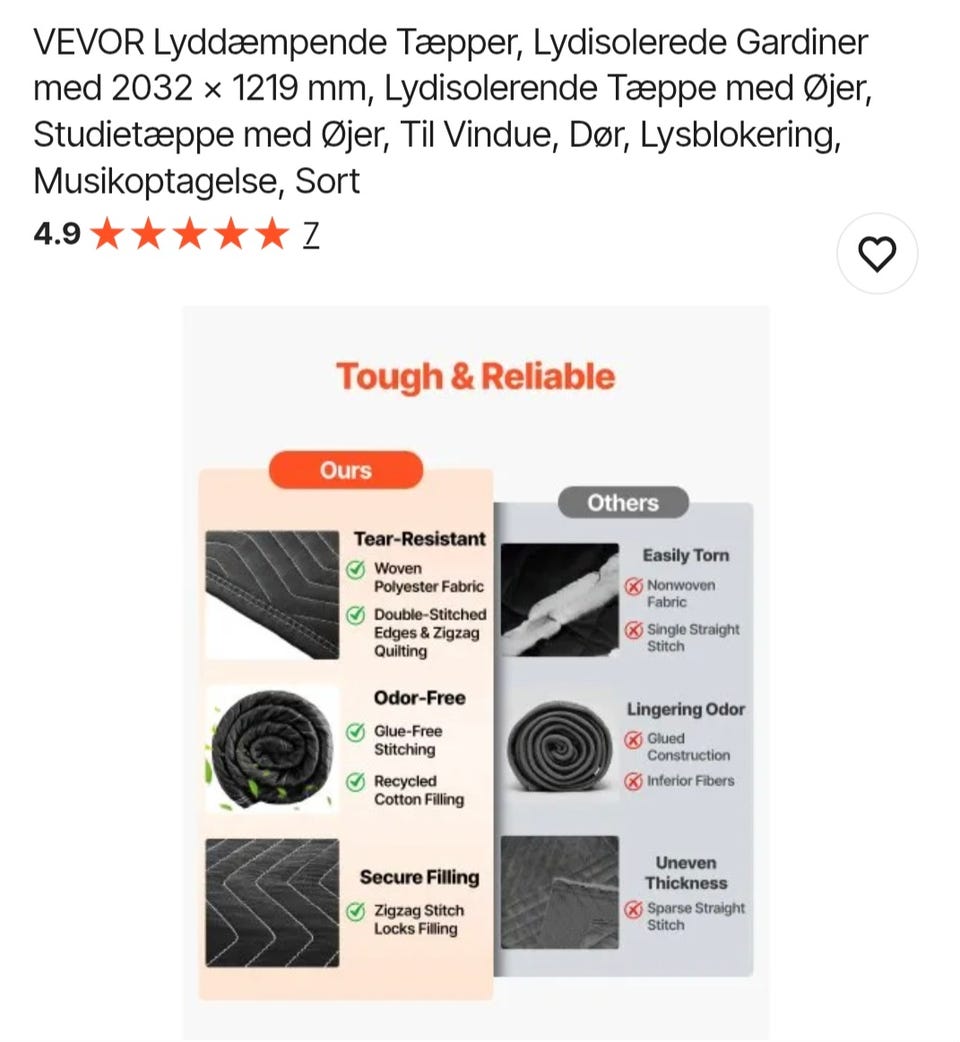
Task: Select the checkmark beside Zigzag Stitch Locks Filling
Action: (356, 911)
